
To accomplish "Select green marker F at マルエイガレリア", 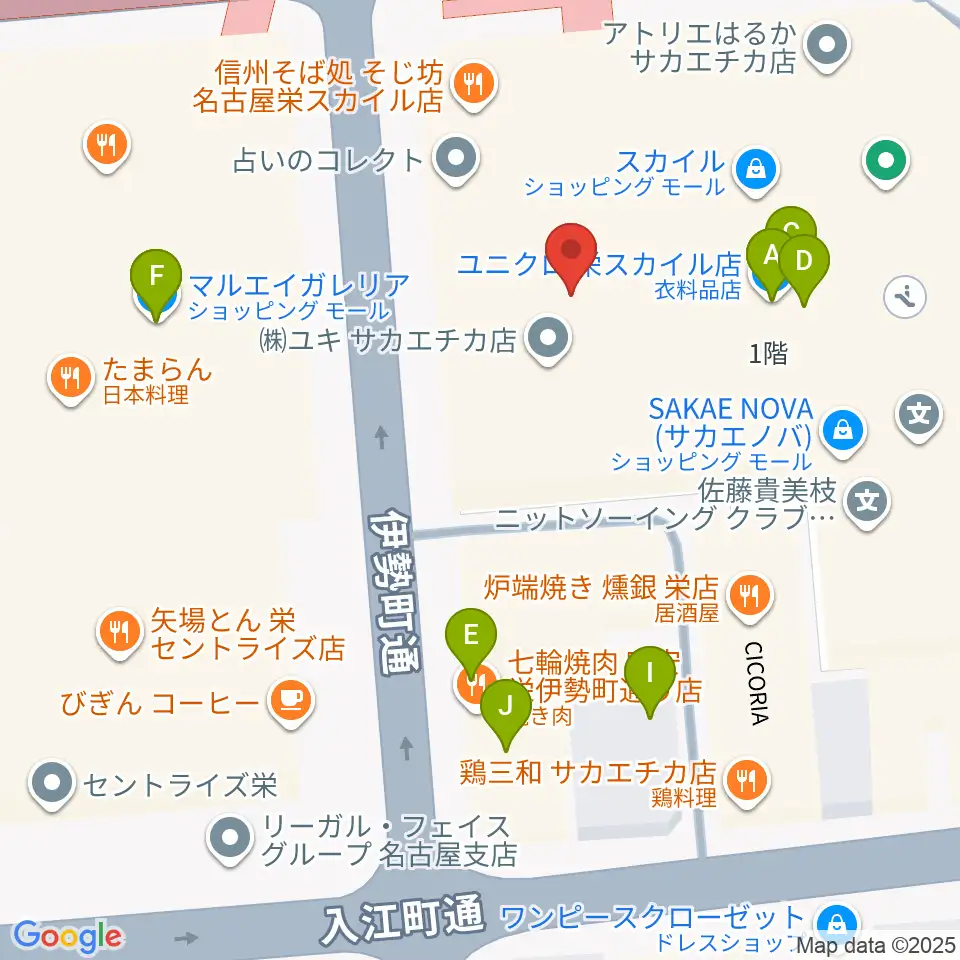I will (x=156, y=277).
